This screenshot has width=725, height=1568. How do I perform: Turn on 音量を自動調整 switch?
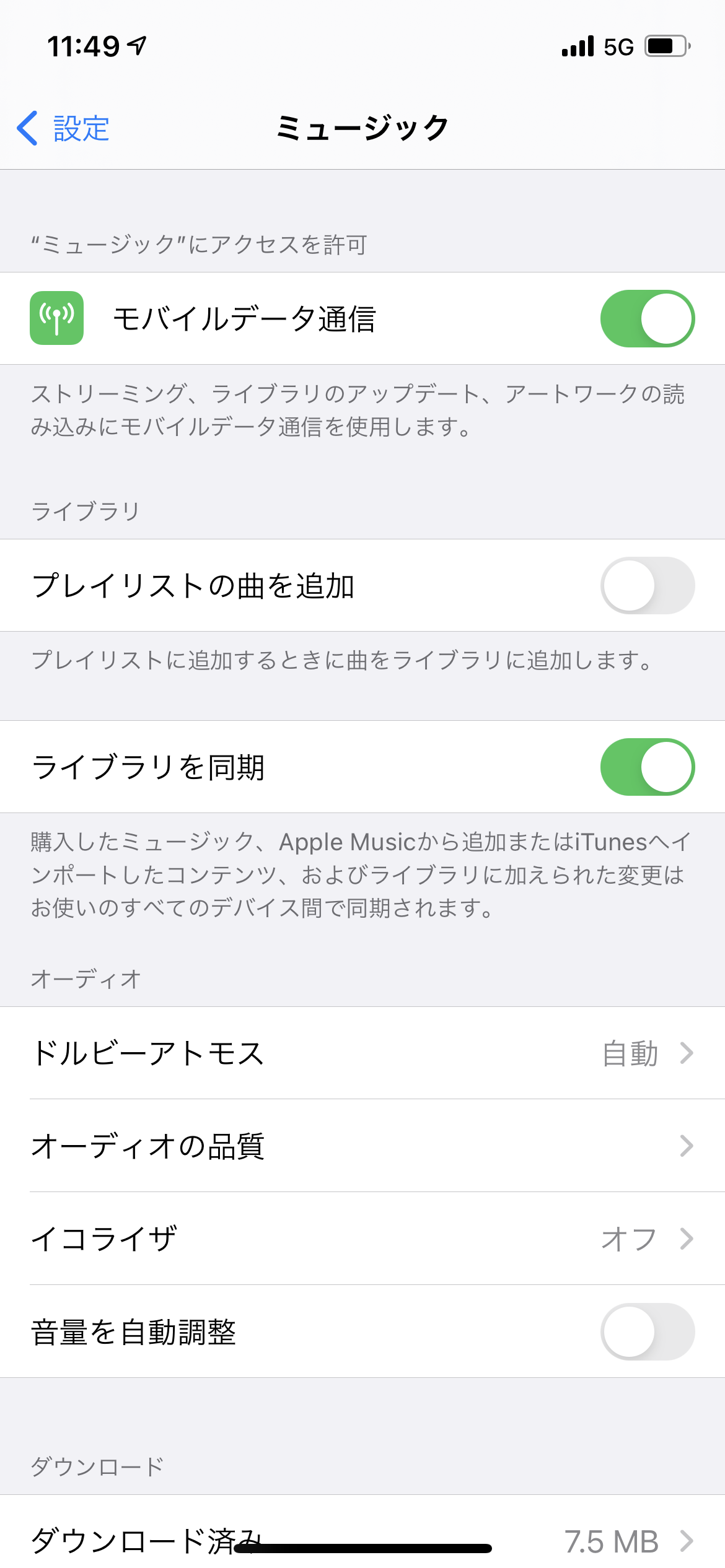click(647, 1331)
